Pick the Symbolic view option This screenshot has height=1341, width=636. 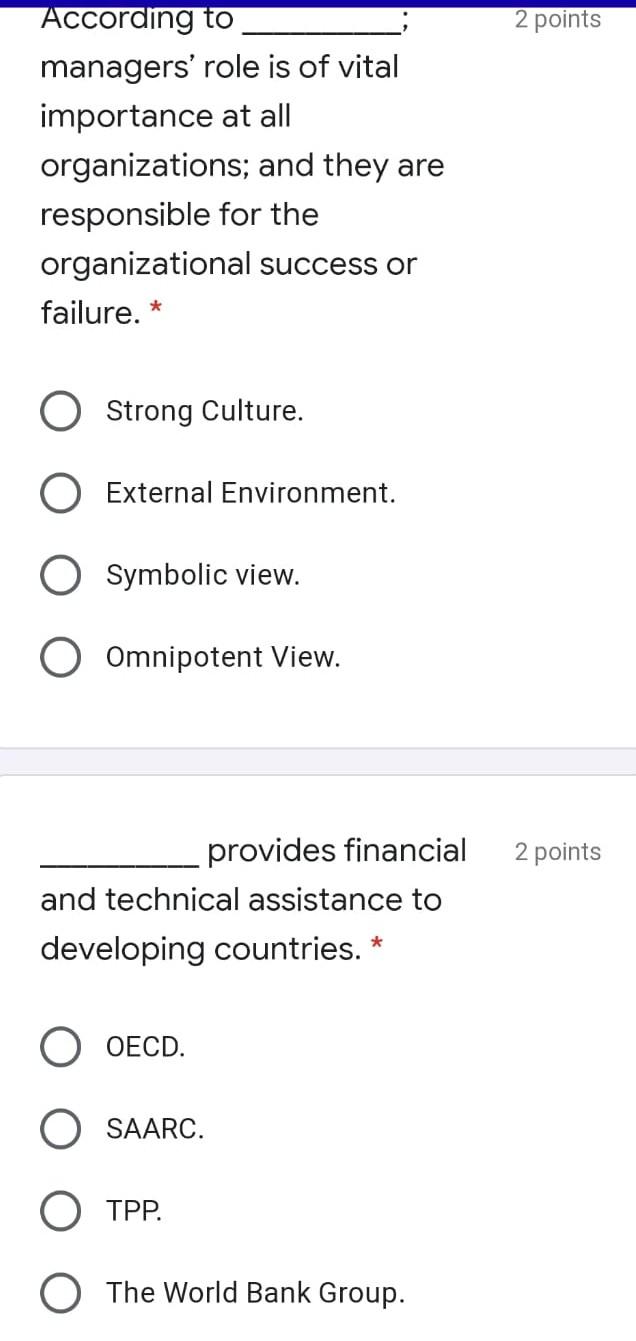pyautogui.click(x=61, y=576)
